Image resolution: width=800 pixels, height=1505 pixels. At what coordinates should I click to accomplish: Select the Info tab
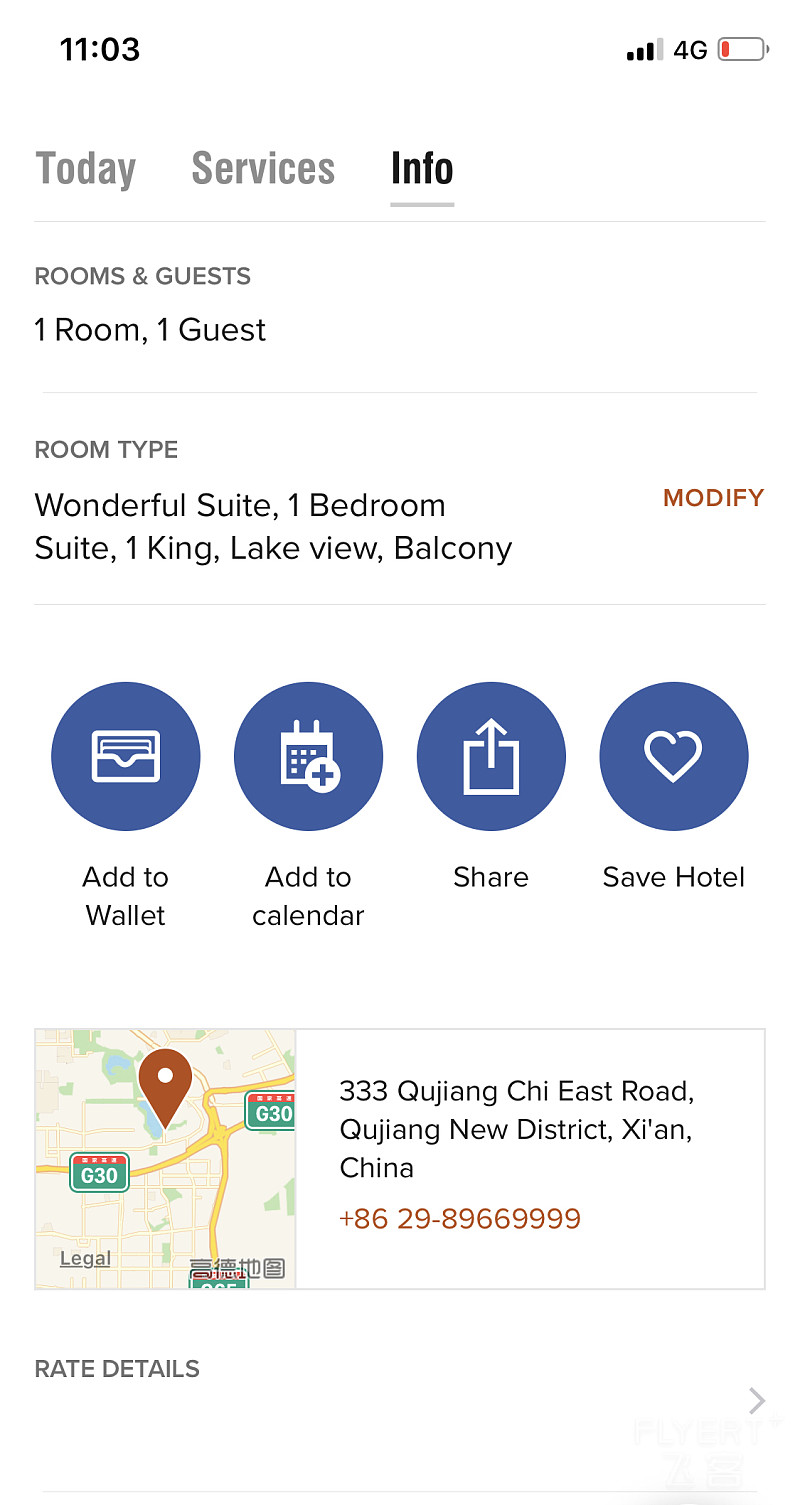click(422, 169)
